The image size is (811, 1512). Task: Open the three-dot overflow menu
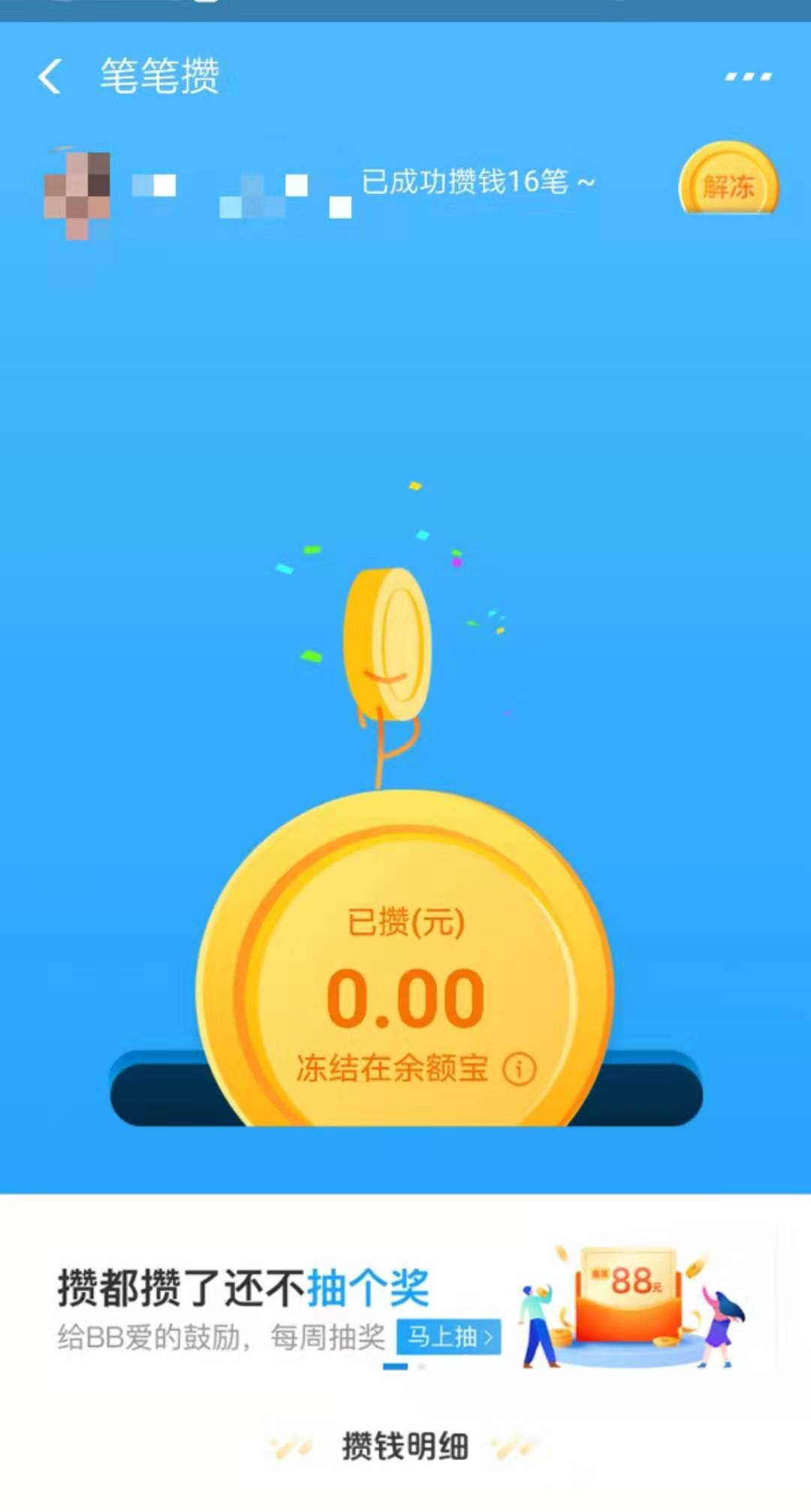748,77
